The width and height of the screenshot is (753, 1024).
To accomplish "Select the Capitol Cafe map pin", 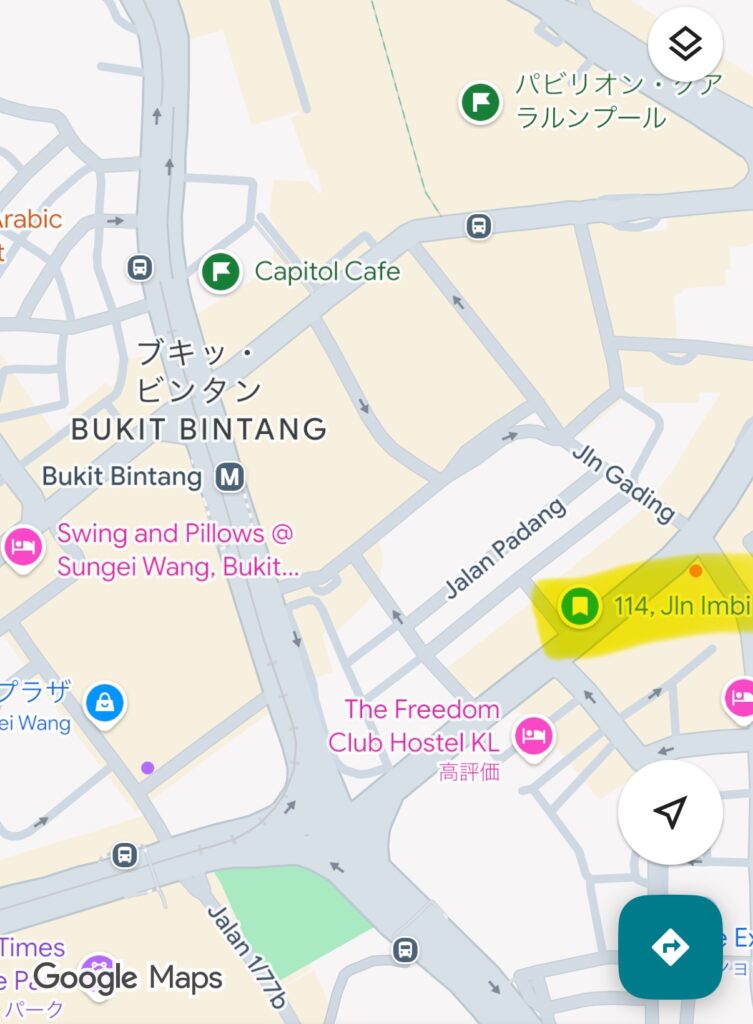I will point(220,271).
